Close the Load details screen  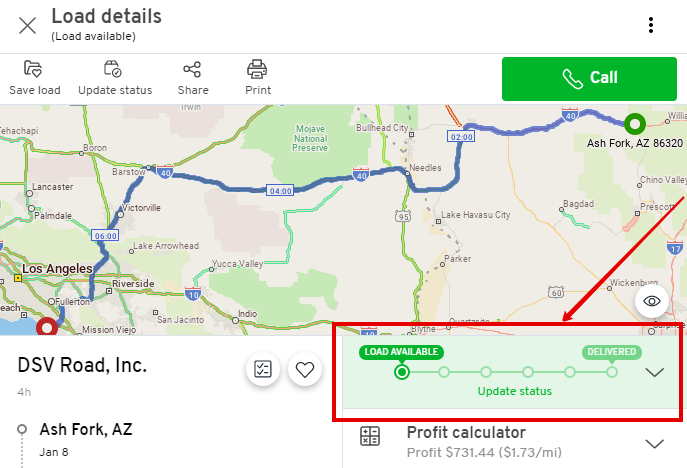pyautogui.click(x=27, y=25)
